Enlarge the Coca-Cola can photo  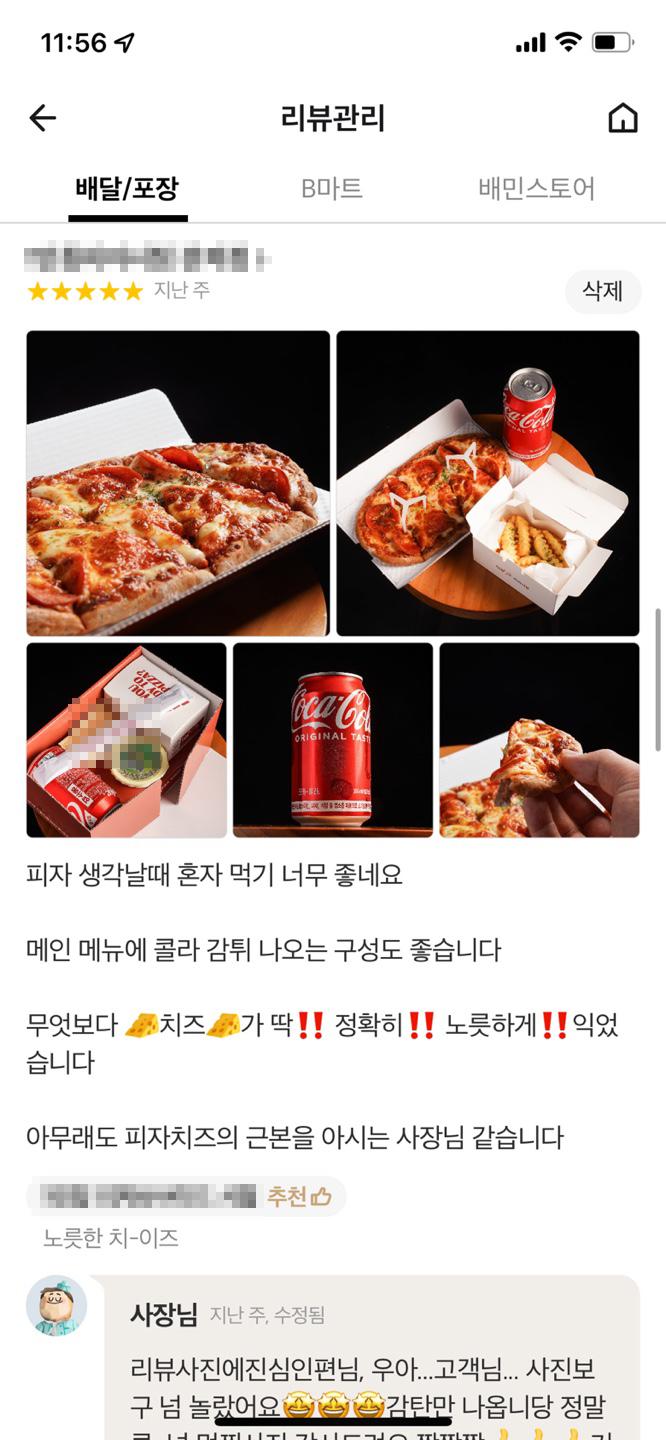[333, 740]
